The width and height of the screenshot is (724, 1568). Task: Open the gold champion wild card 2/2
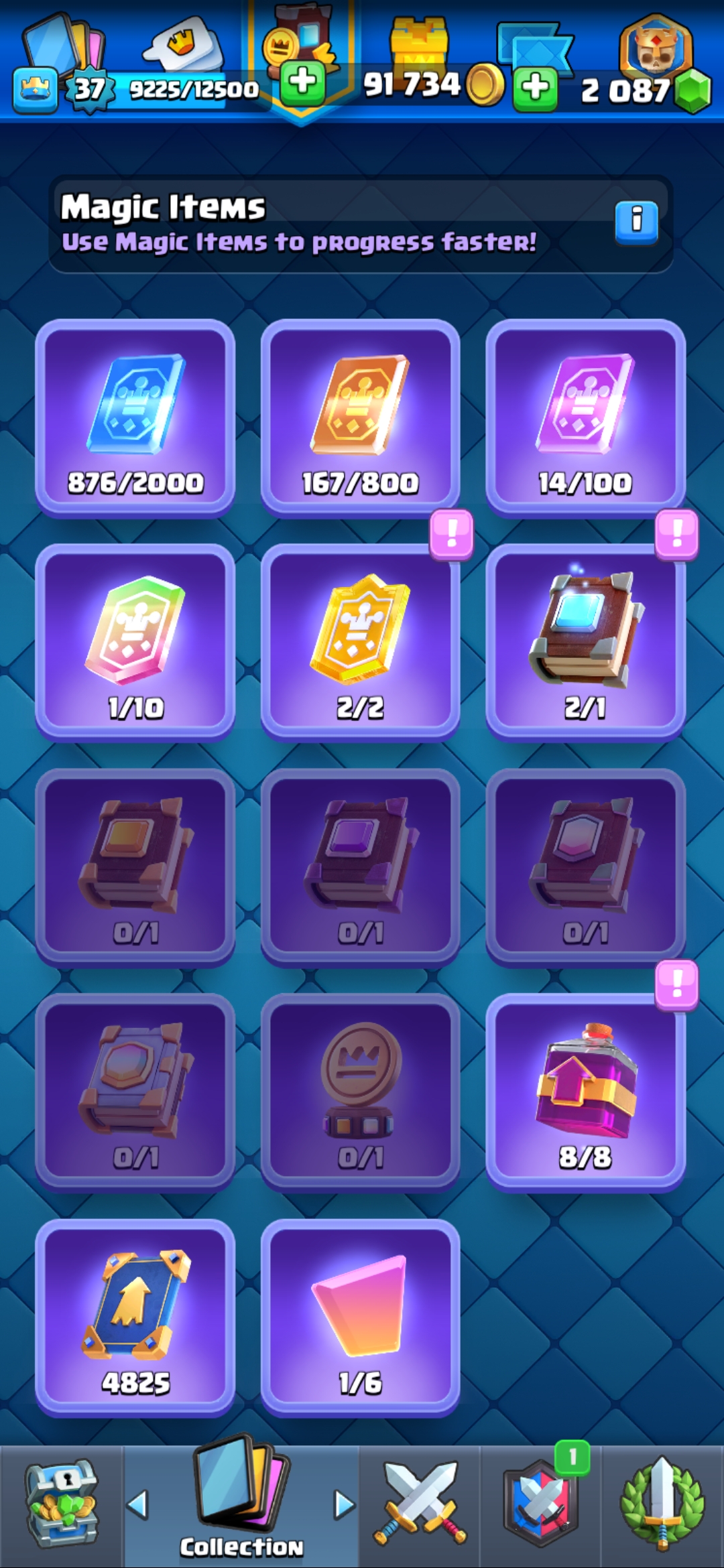point(361,642)
